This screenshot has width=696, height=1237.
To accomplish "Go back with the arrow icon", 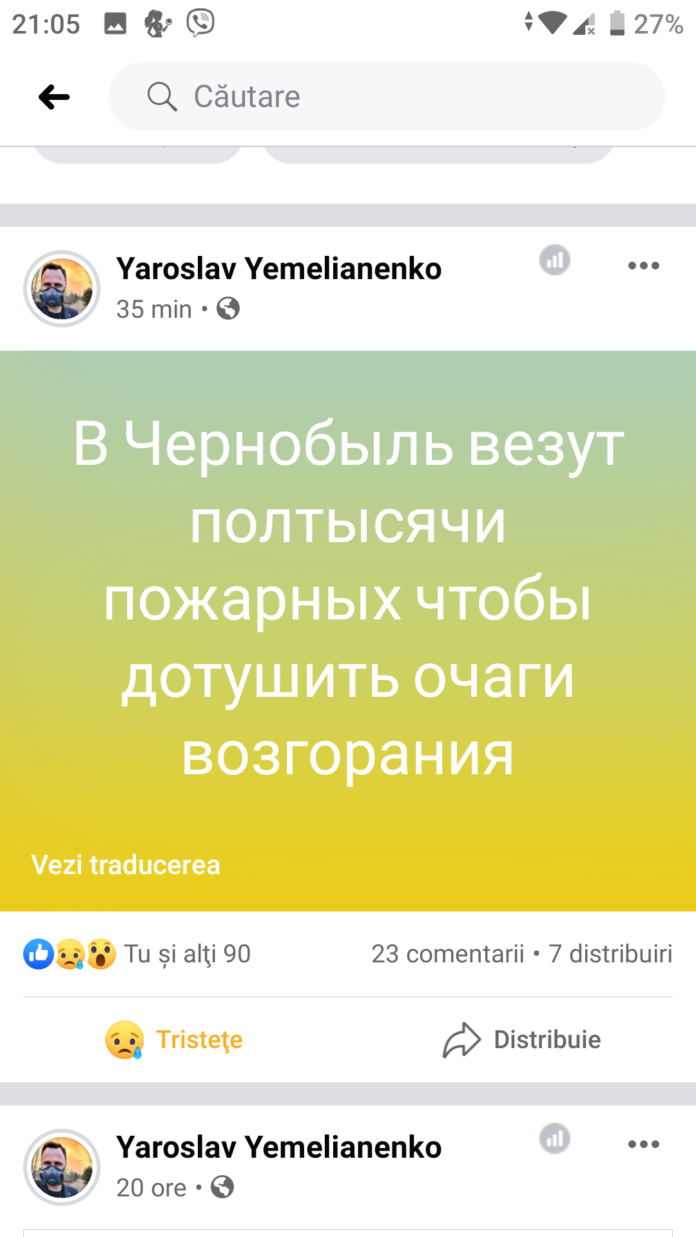I will click(54, 97).
